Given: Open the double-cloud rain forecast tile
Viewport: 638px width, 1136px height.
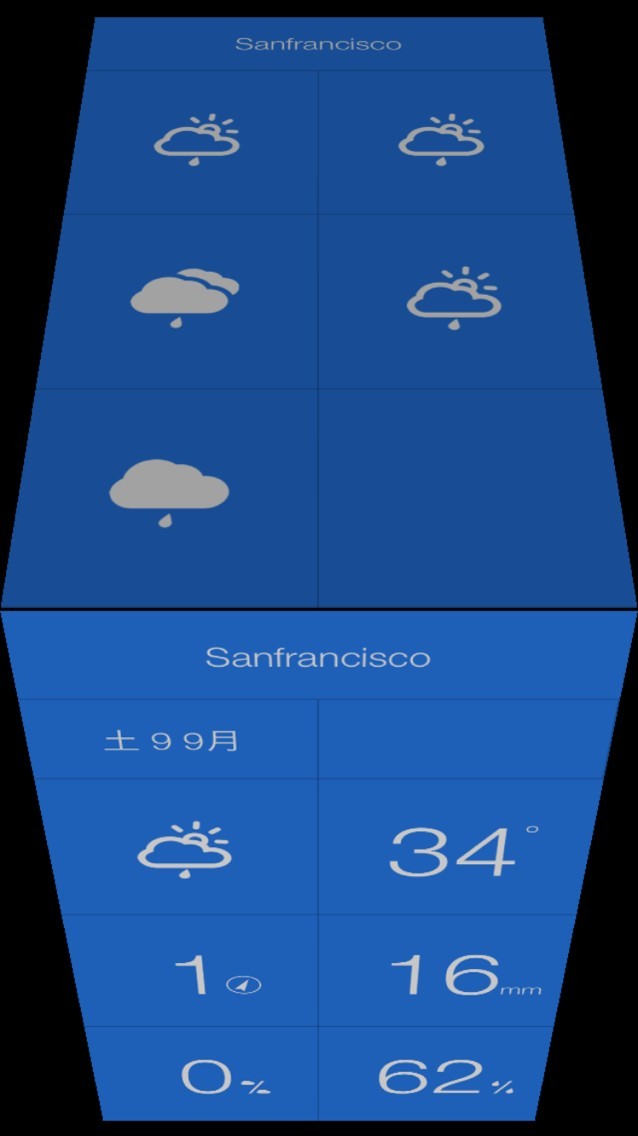Looking at the screenshot, I should [x=186, y=297].
